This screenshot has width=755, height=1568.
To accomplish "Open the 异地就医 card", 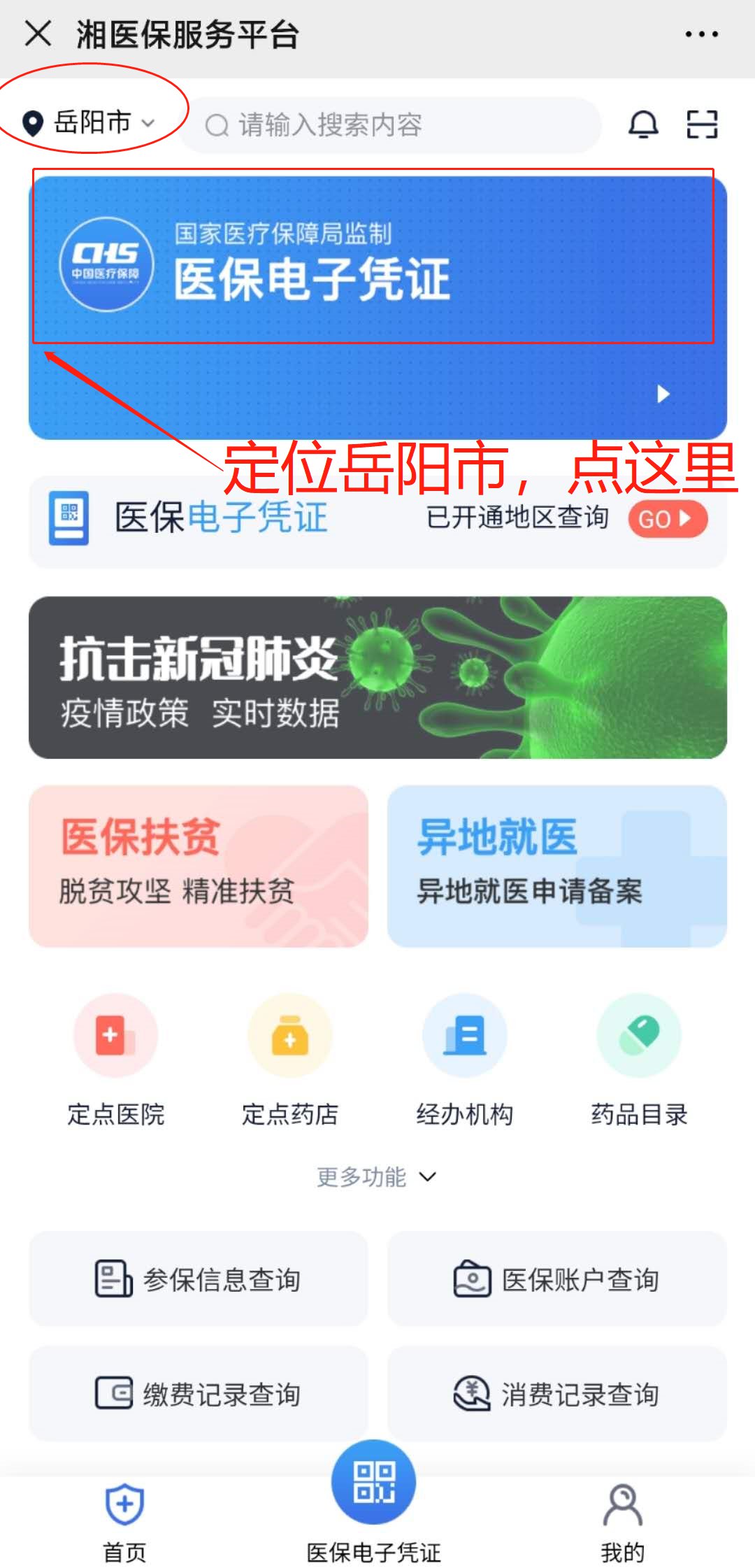I will tap(556, 866).
